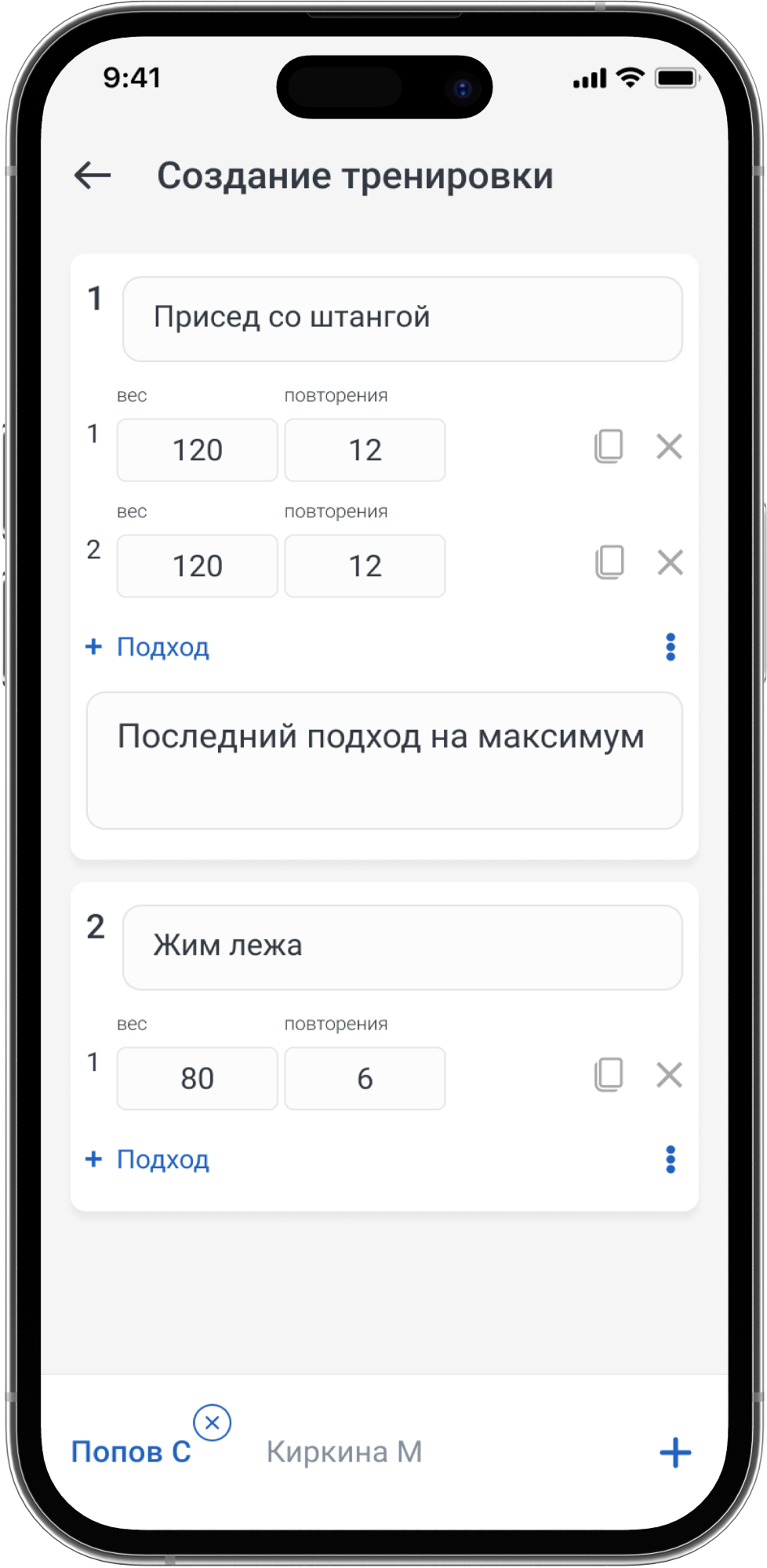Screen dimensions: 767x1568
Task: Duplicate set 2 of Присед со штангой
Action: click(609, 563)
